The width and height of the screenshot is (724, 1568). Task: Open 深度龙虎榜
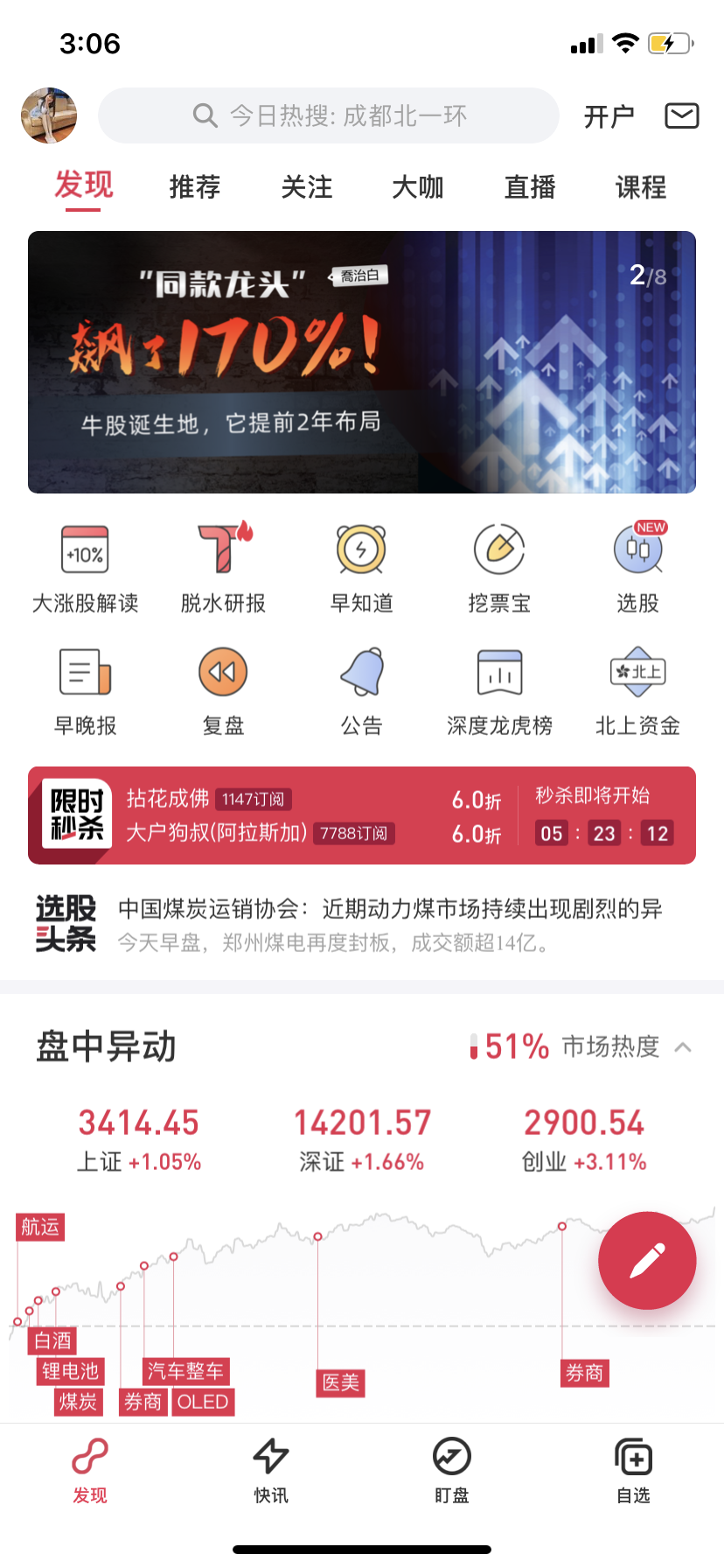pyautogui.click(x=499, y=691)
